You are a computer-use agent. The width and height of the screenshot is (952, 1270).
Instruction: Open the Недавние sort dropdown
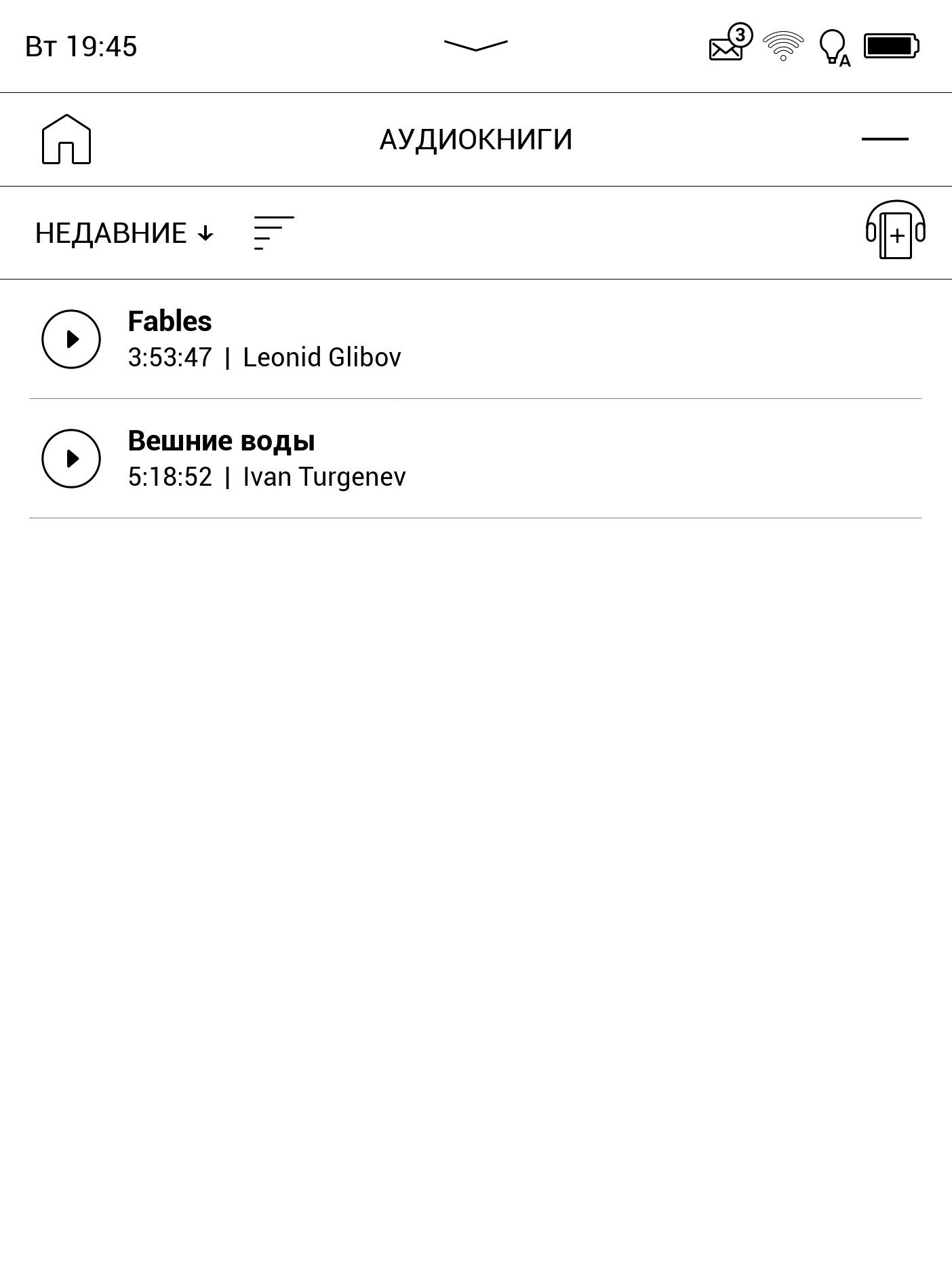pyautogui.click(x=124, y=233)
